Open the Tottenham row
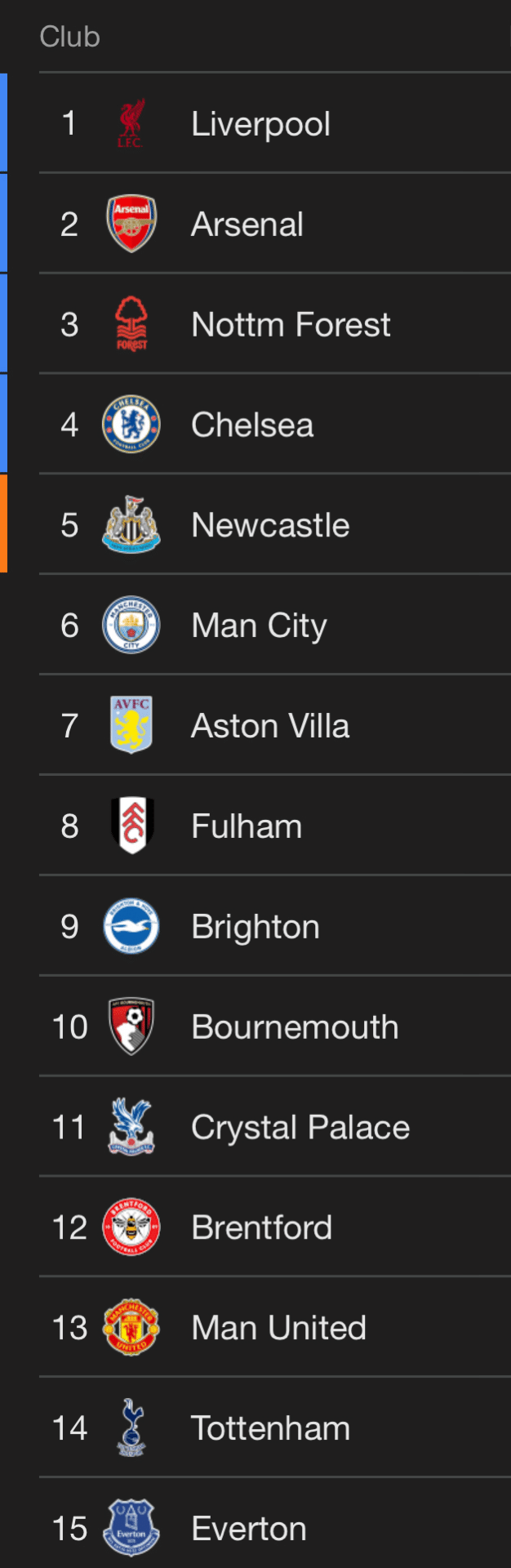The height and width of the screenshot is (1568, 511). [270, 1429]
